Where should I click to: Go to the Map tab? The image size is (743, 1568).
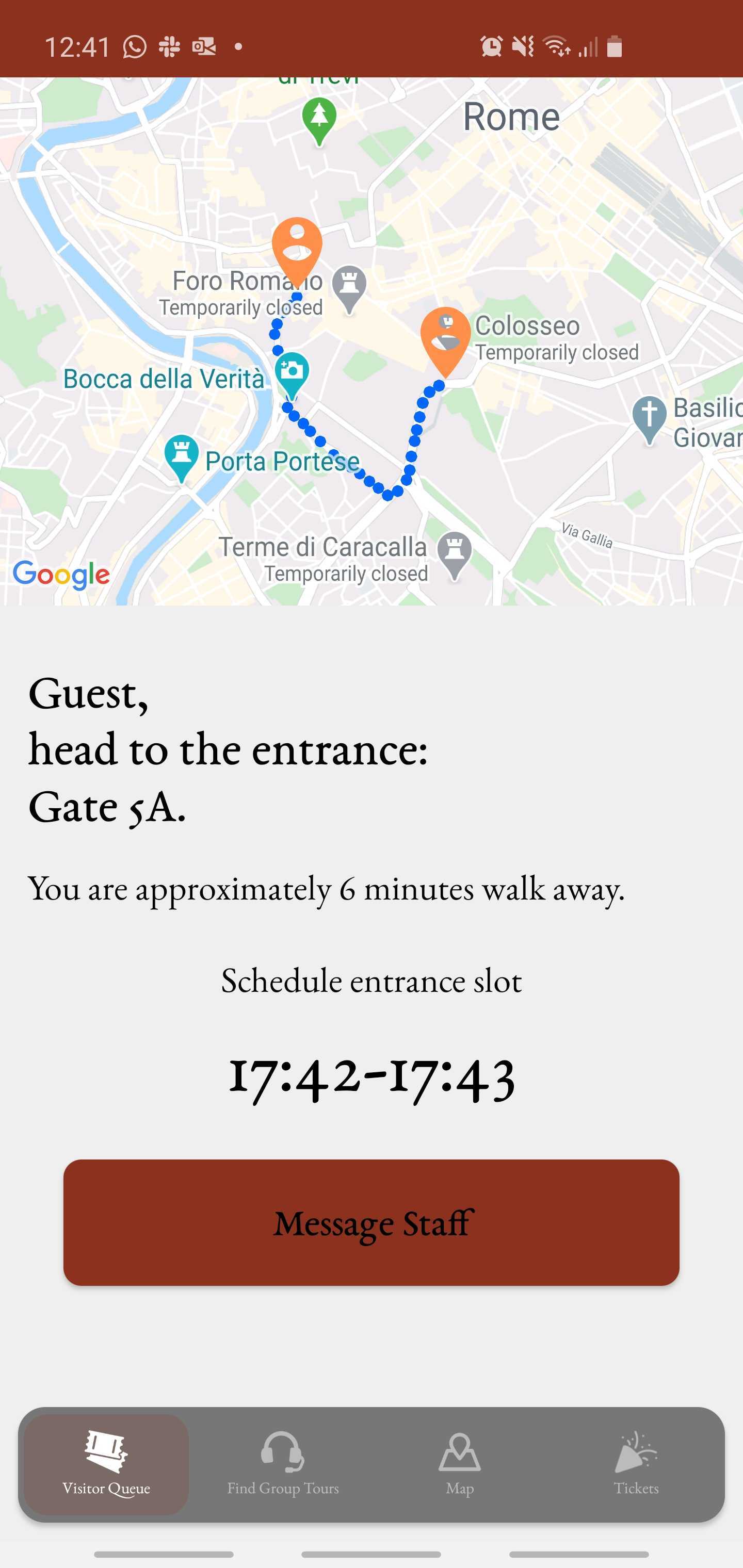[459, 1464]
